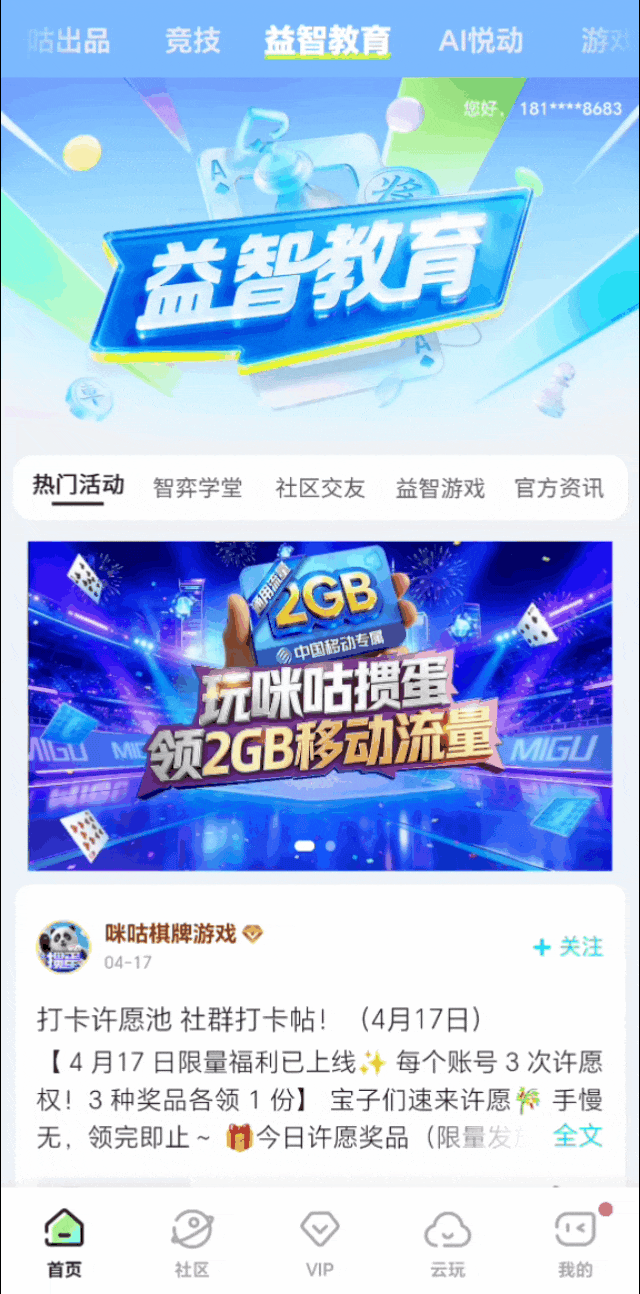Select the 热门活动 tab
640x1294 pixels.
pos(78,486)
